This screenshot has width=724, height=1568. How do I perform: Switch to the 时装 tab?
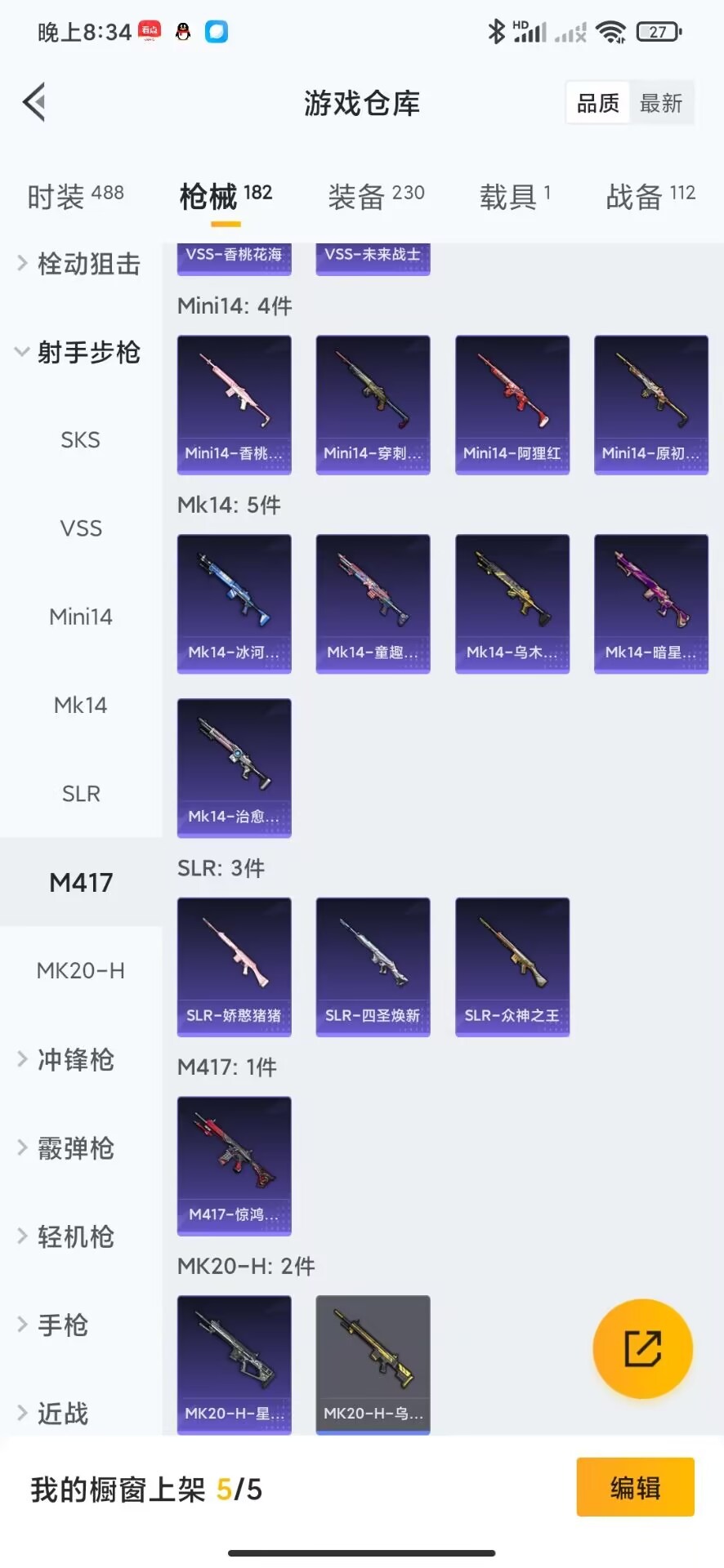coord(75,196)
